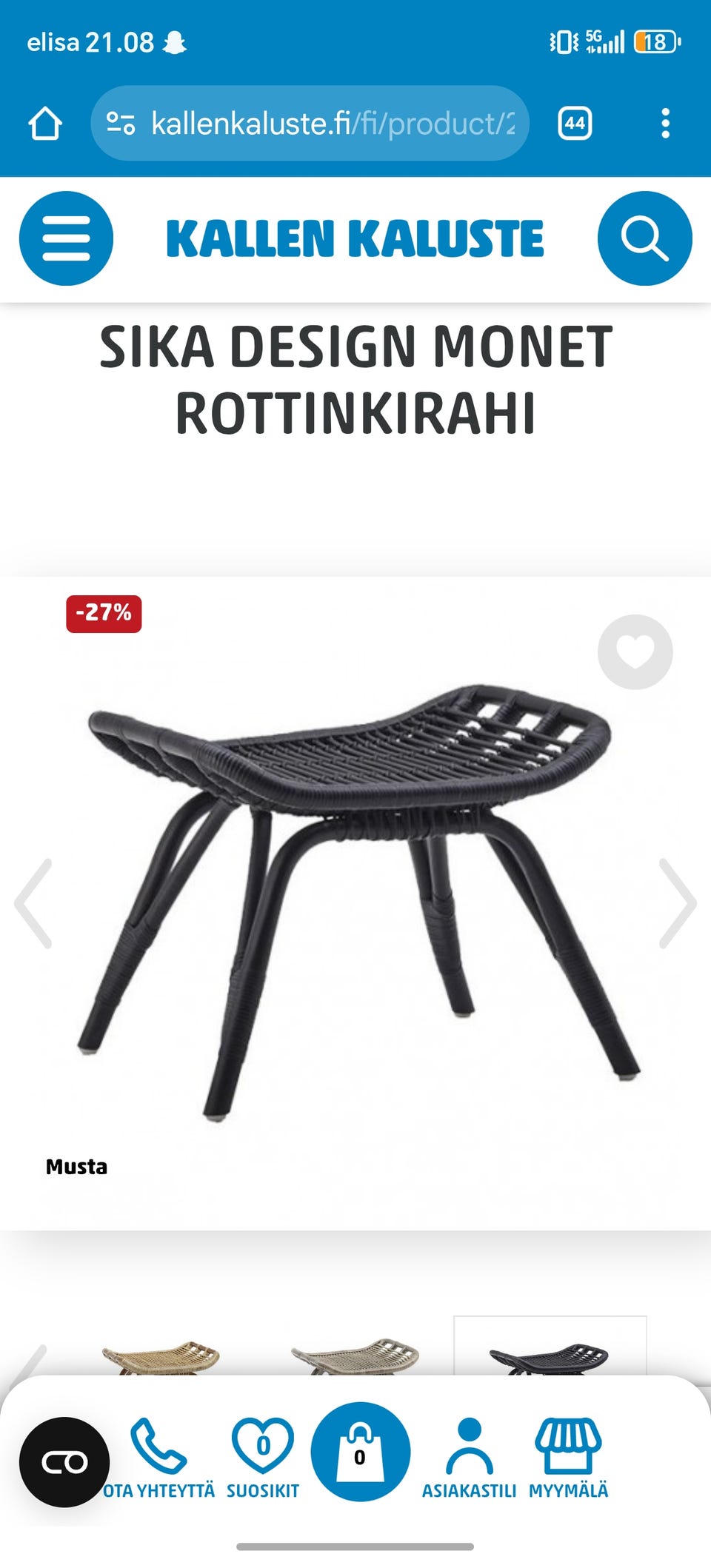711x1568 pixels.
Task: Open the browser tab switcher
Action: 575,123
